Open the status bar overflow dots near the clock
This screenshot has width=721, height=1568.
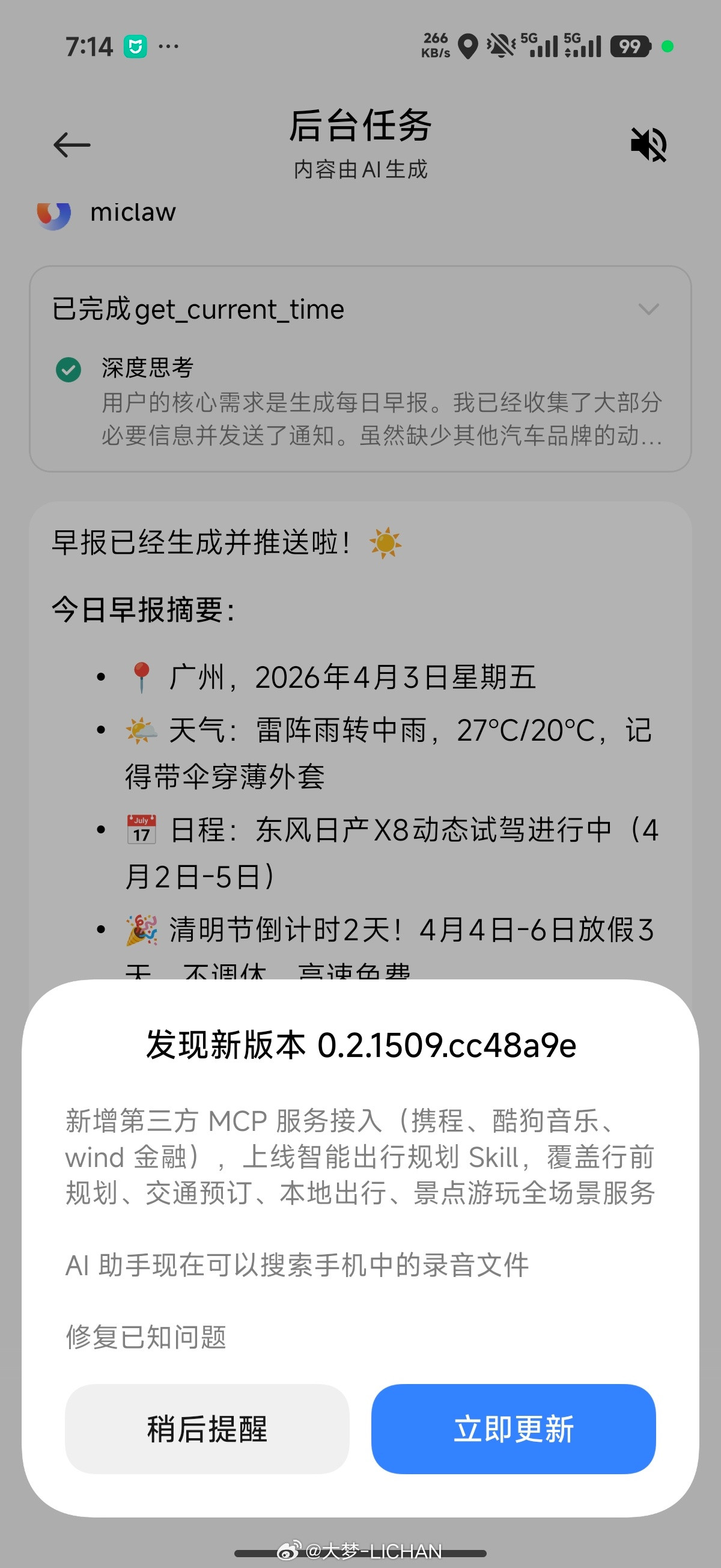point(169,46)
